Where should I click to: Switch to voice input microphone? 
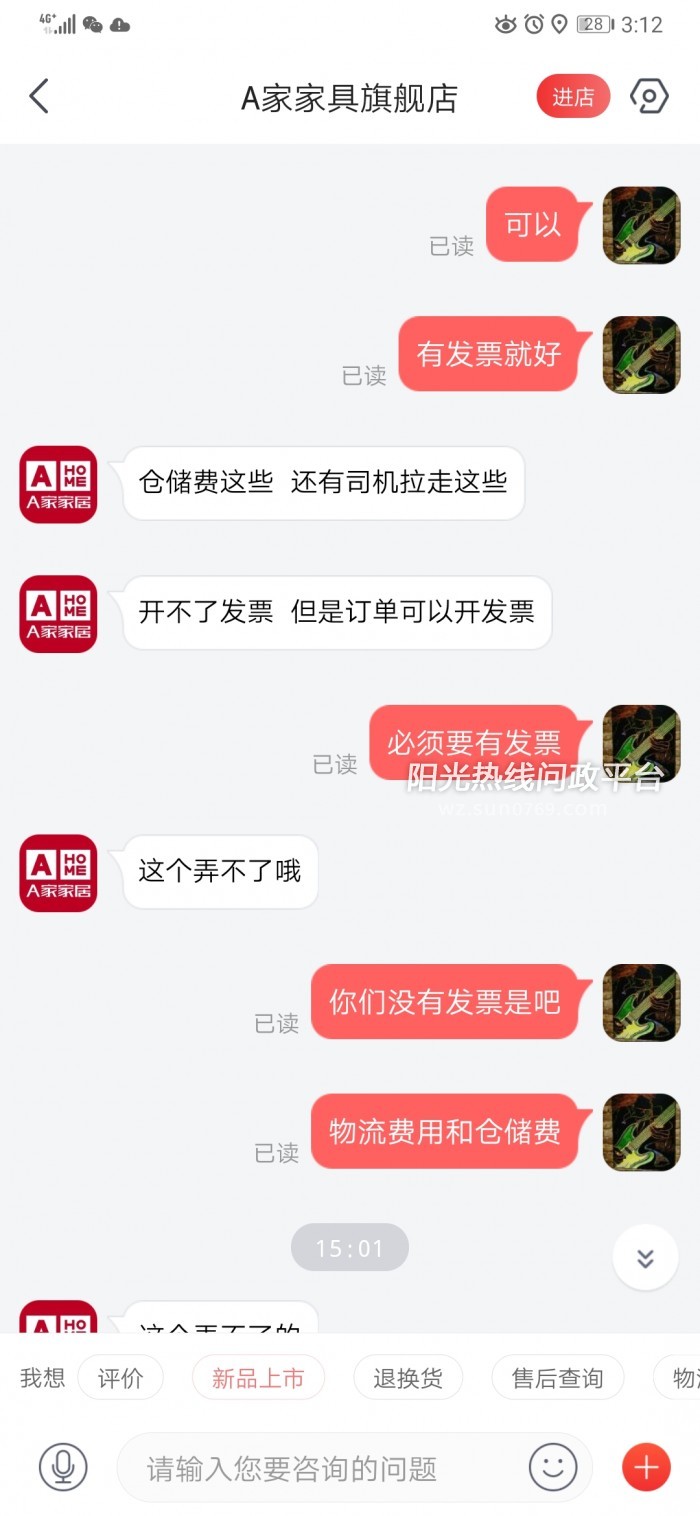click(63, 1467)
